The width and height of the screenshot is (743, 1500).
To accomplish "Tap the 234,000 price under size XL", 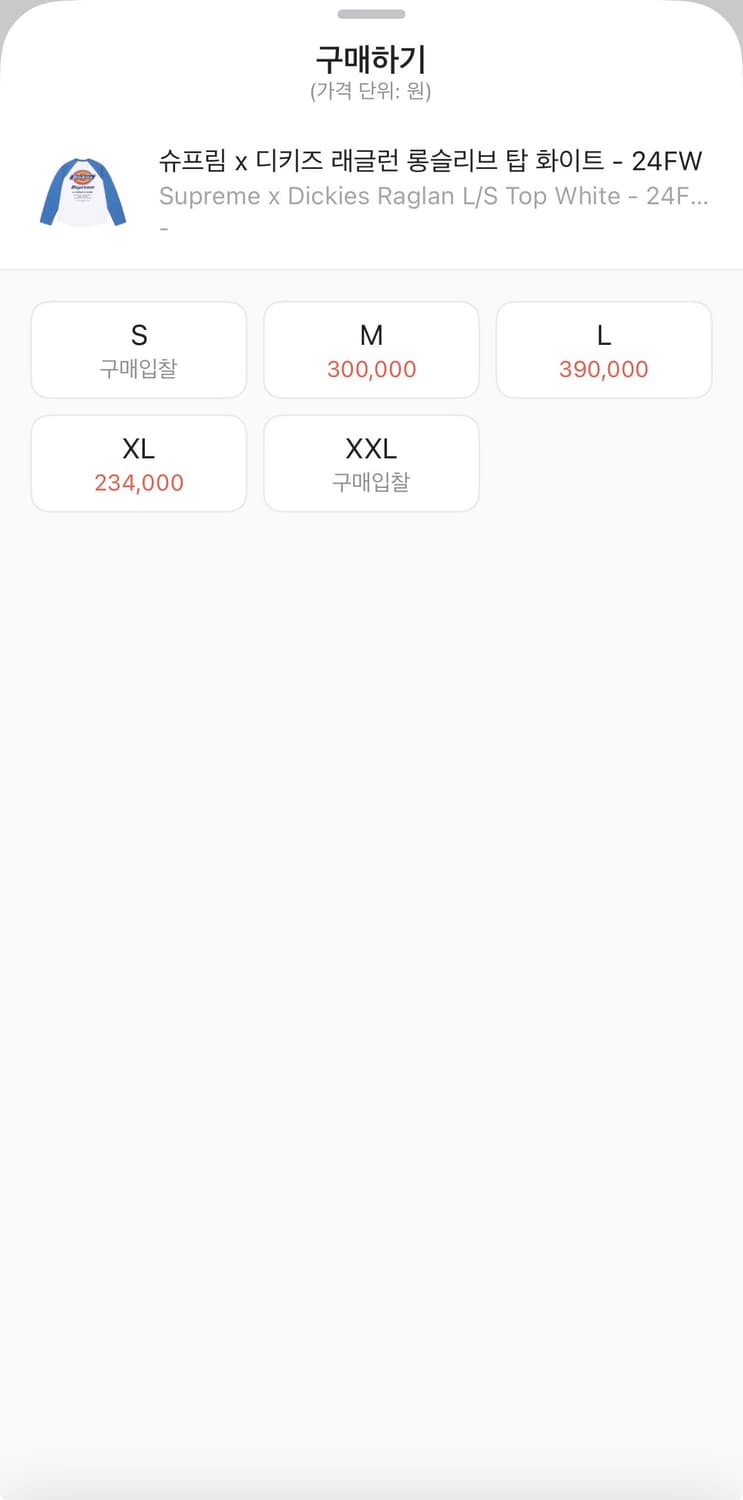I will [138, 483].
